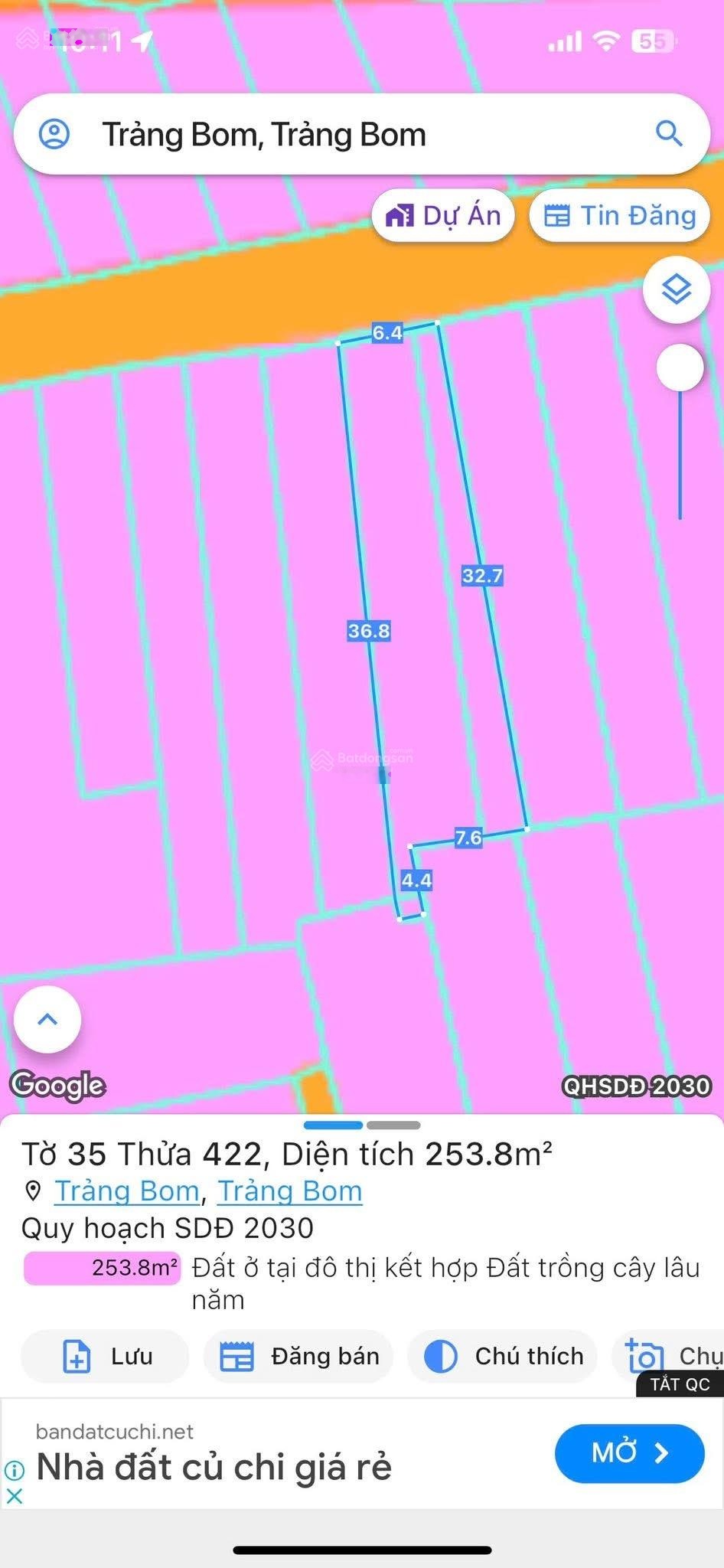Open the ad with the MỞ button
The image size is (724, 1568).
[629, 1453]
